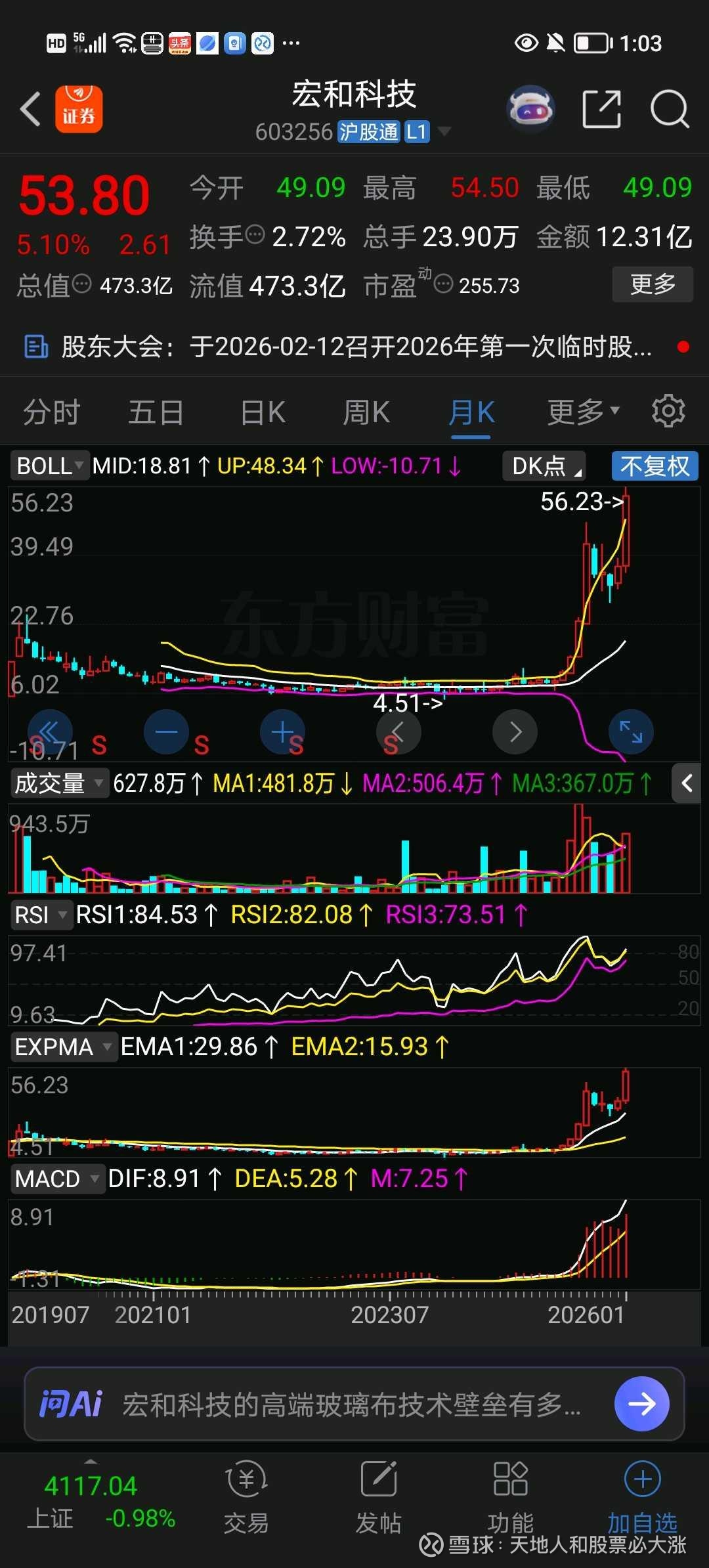The image size is (709, 1568).
Task: Open the robot assistant avatar
Action: (x=531, y=109)
